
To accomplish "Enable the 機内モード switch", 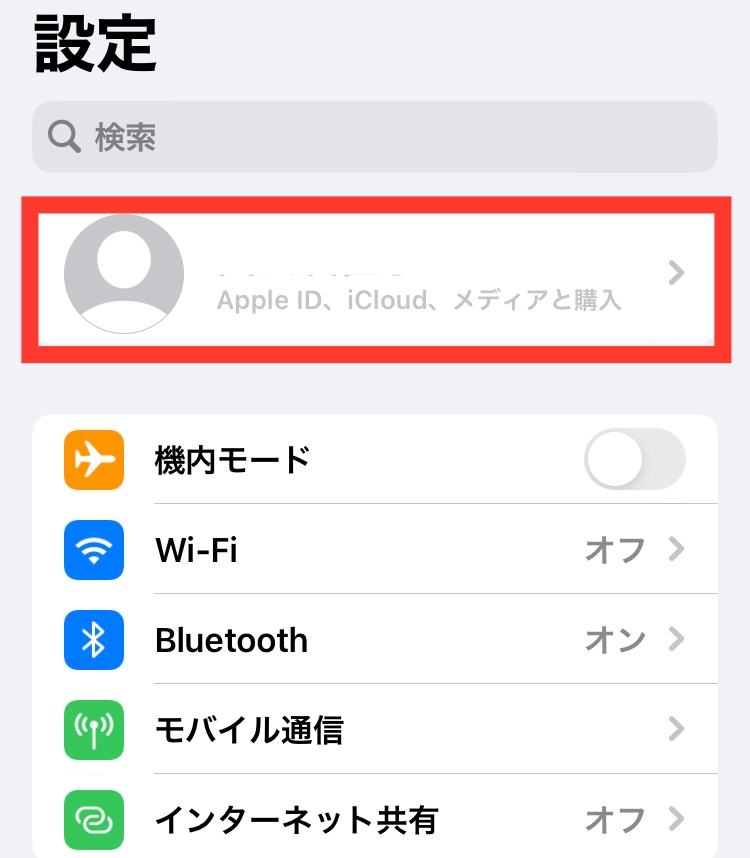I will click(x=634, y=461).
